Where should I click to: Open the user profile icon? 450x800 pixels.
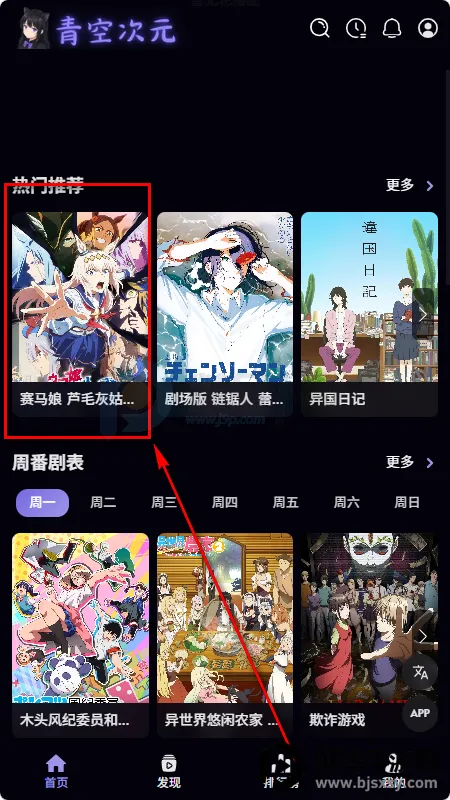click(428, 28)
